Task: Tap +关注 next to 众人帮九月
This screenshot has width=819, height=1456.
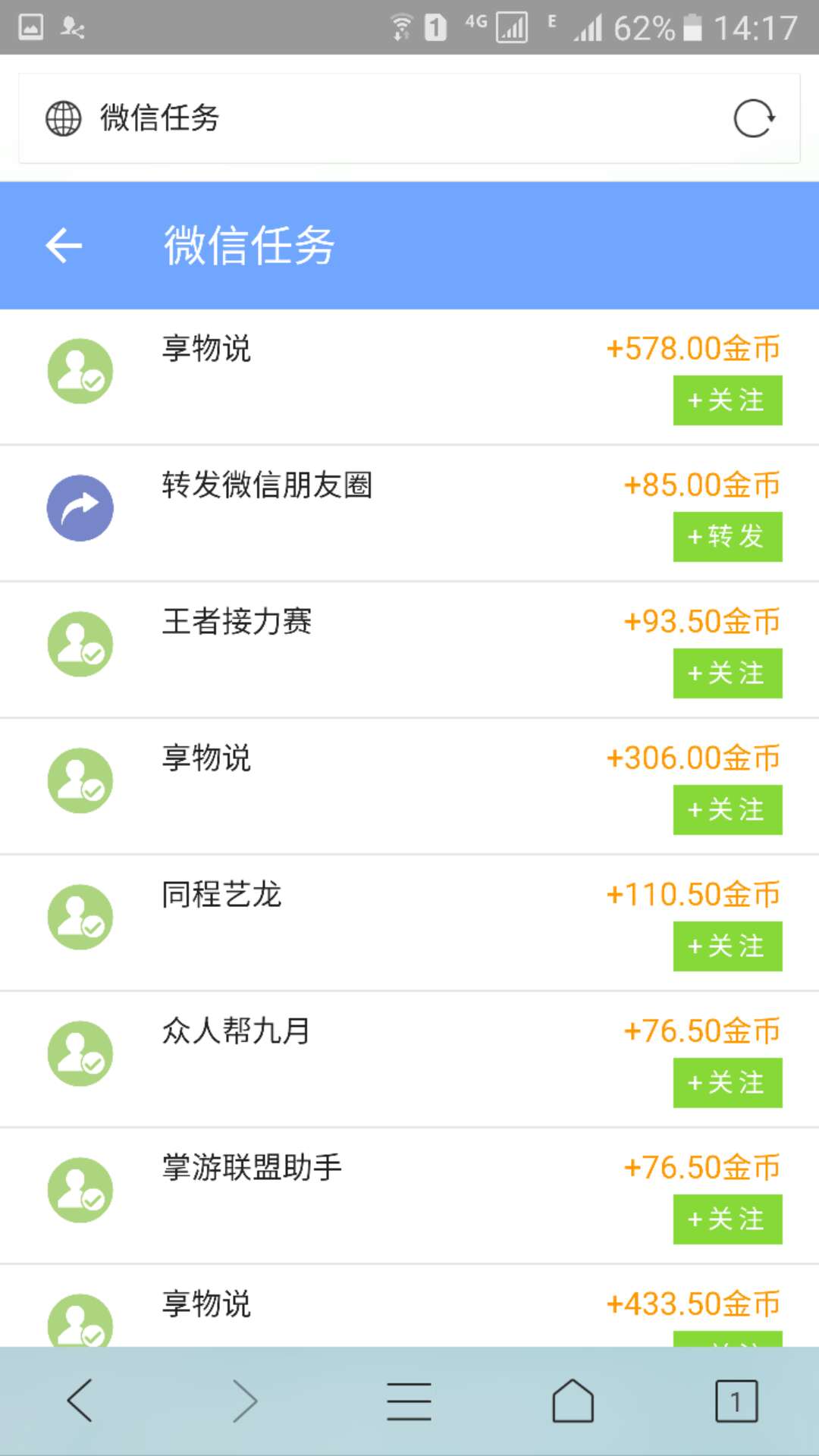Action: click(727, 1083)
